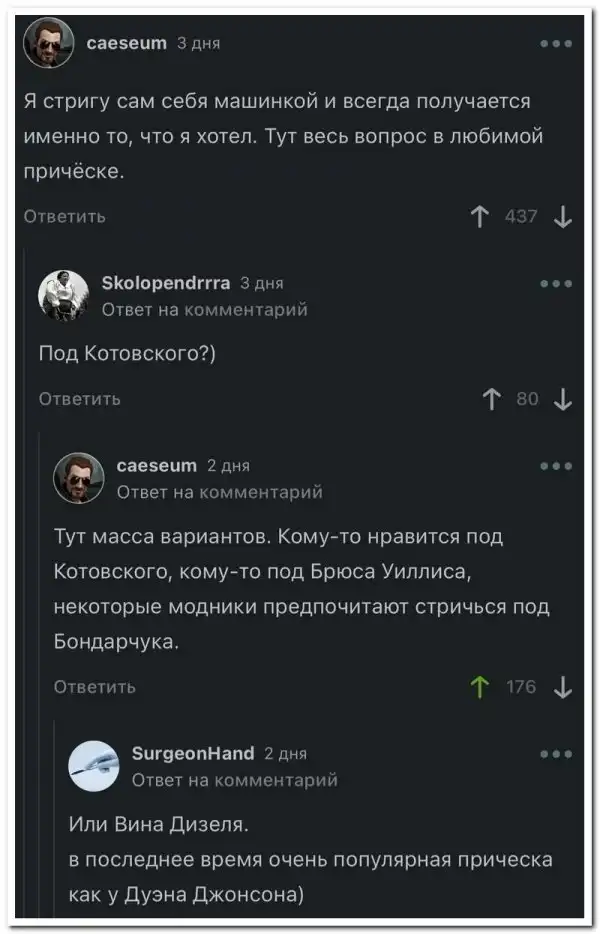Open the username SurgeonHand
This screenshot has width=600, height=934.
pyautogui.click(x=193, y=754)
